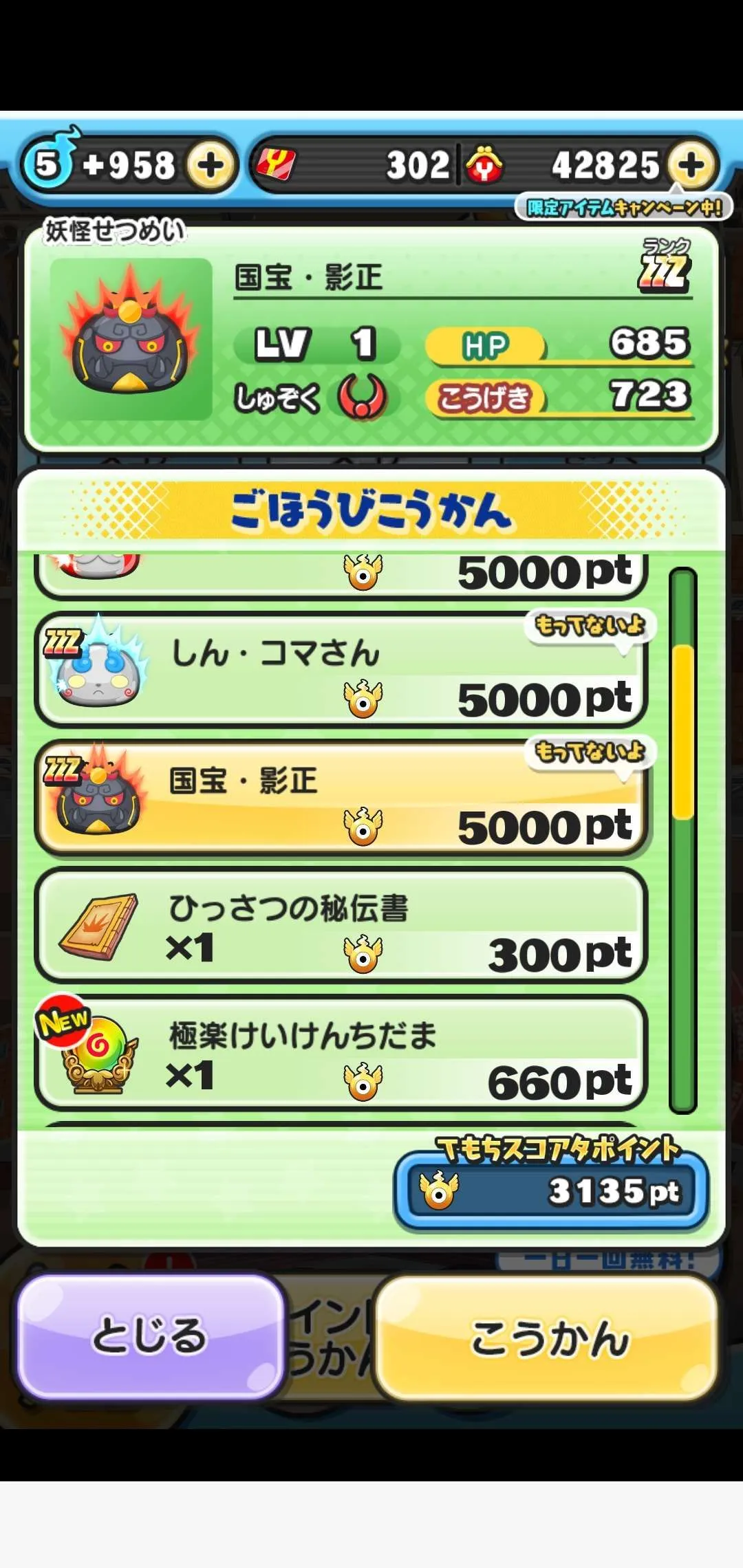The width and height of the screenshot is (743, 1568).
Task: Choose the ひっさつの秘伝書 300pt reward
Action: [341, 926]
